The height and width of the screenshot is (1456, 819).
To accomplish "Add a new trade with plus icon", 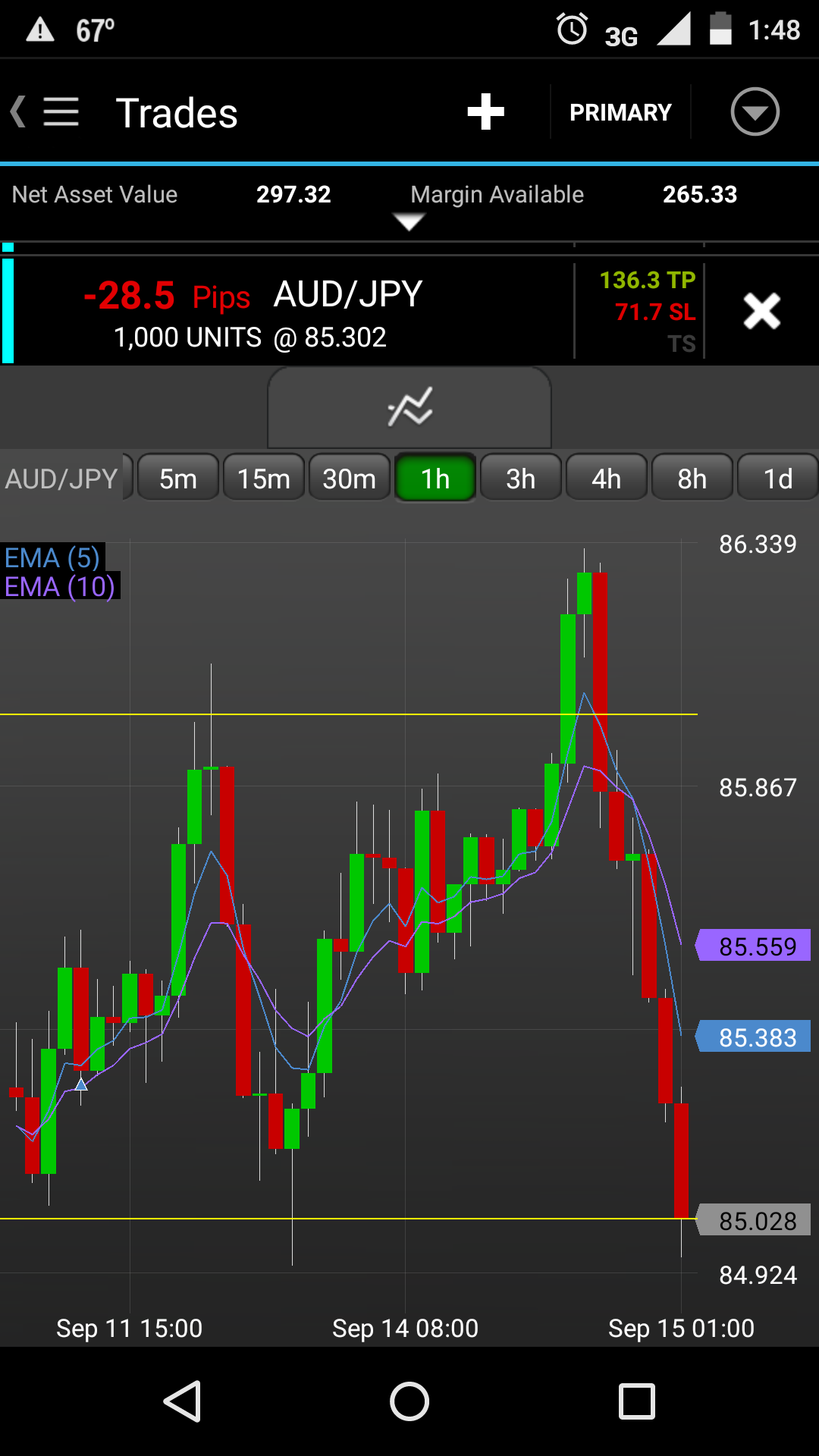I will coord(485,112).
